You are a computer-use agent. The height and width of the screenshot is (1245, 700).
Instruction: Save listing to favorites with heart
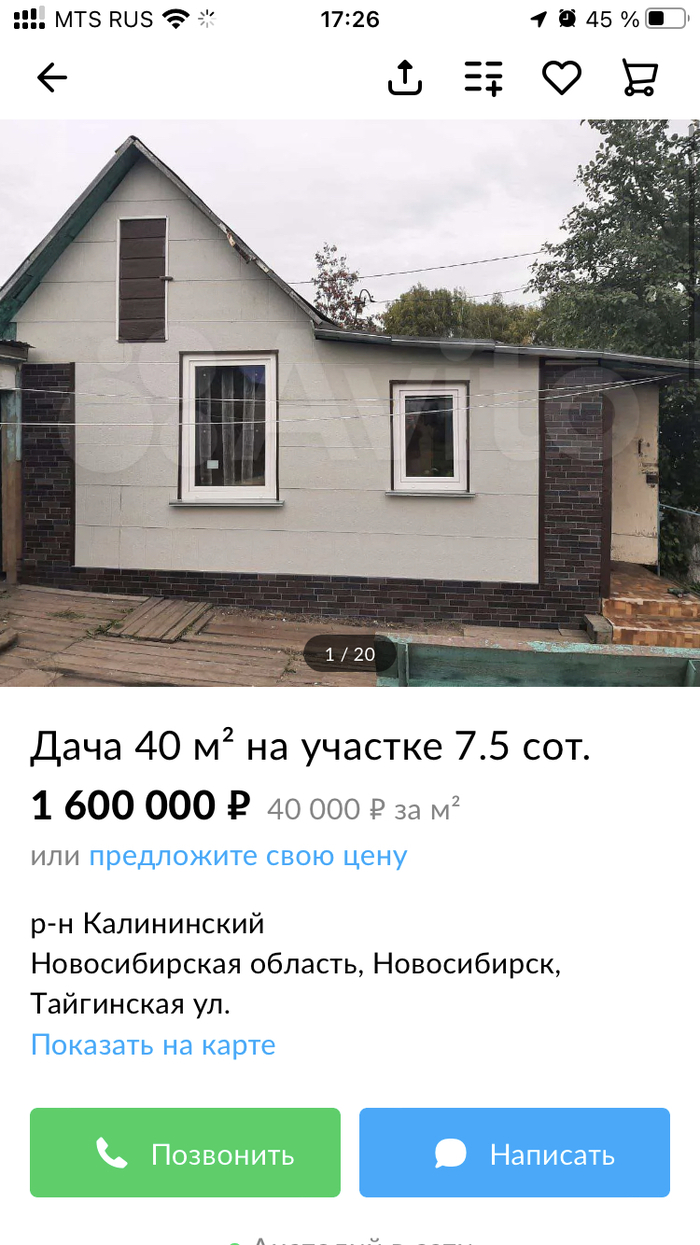tap(561, 77)
